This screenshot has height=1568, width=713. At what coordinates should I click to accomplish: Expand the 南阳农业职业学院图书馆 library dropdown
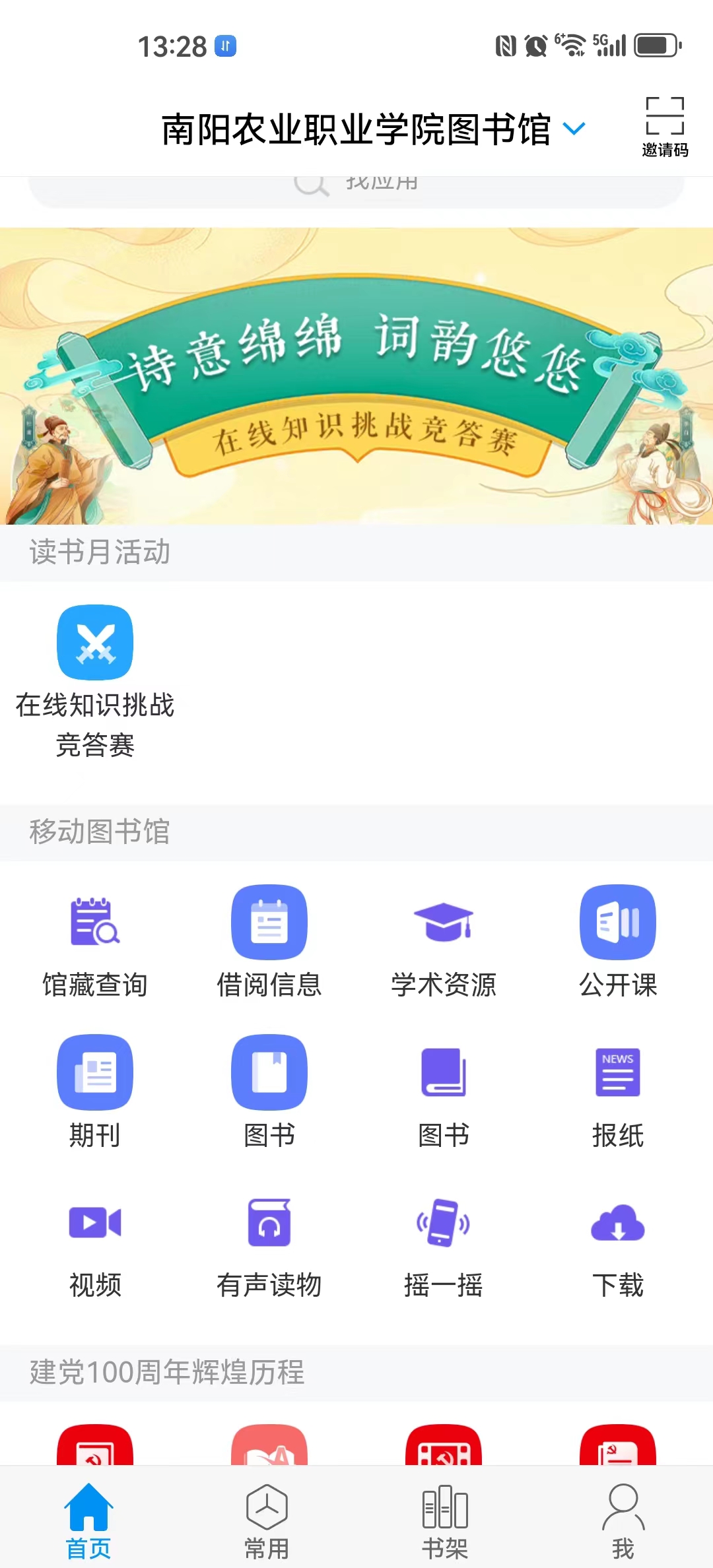574,128
